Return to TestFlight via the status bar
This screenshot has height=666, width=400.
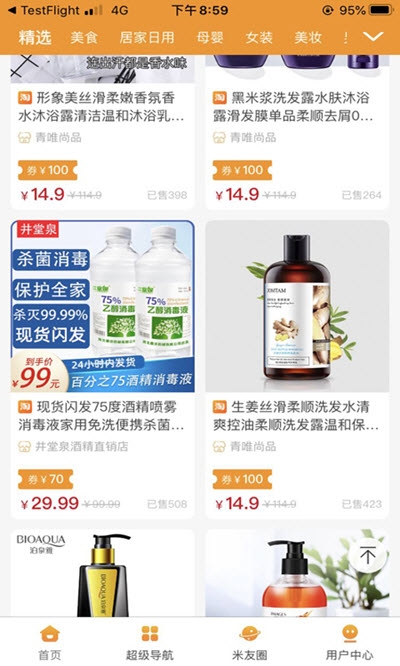(44, 10)
